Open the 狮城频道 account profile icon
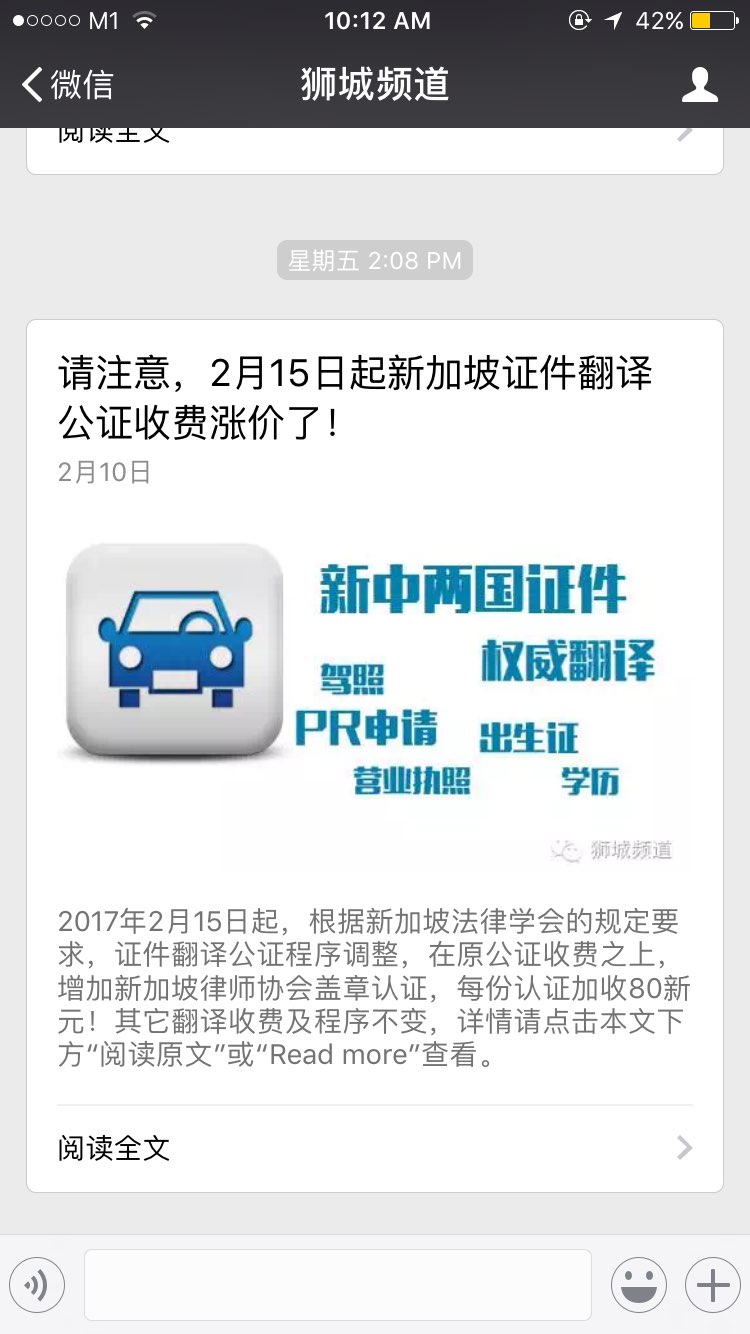The image size is (750, 1334). pos(699,85)
